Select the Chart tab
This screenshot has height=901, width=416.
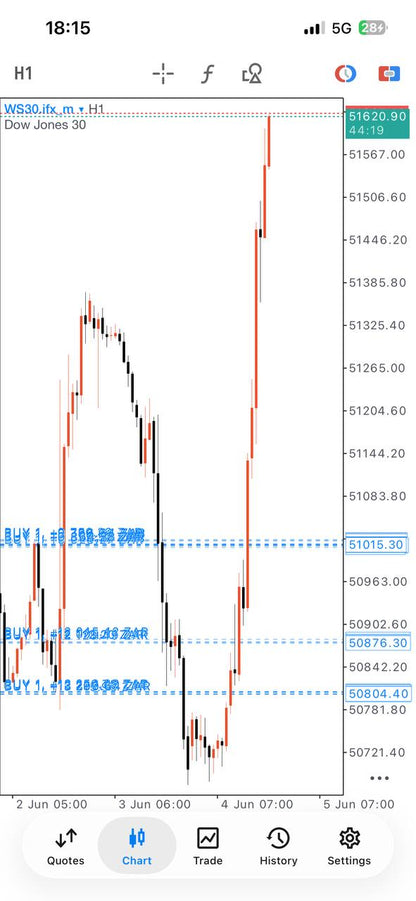click(x=137, y=846)
